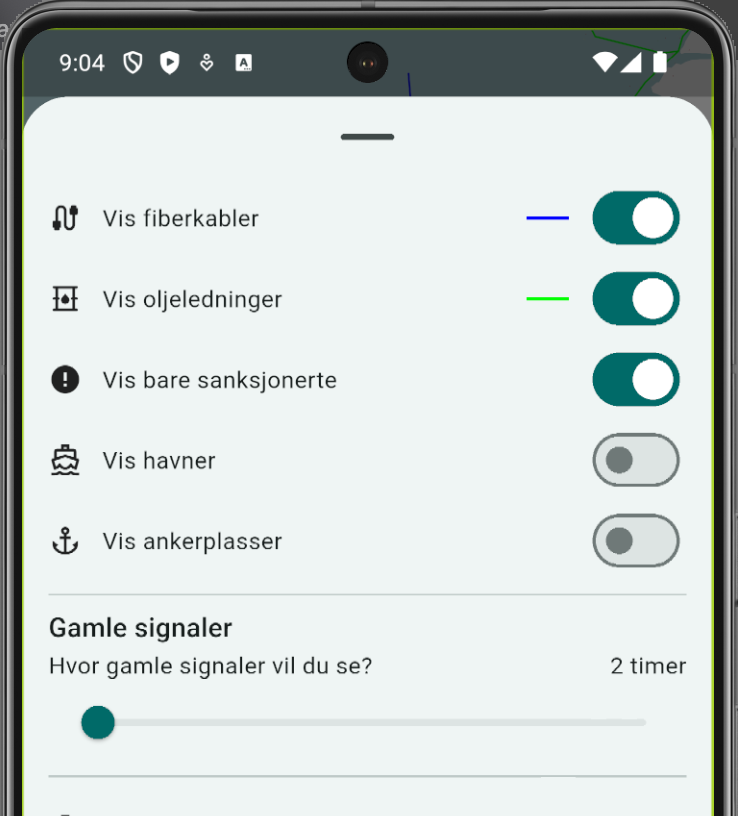This screenshot has height=816, width=738.
Task: Disable the Vis oljeledninger switch
Action: [635, 299]
